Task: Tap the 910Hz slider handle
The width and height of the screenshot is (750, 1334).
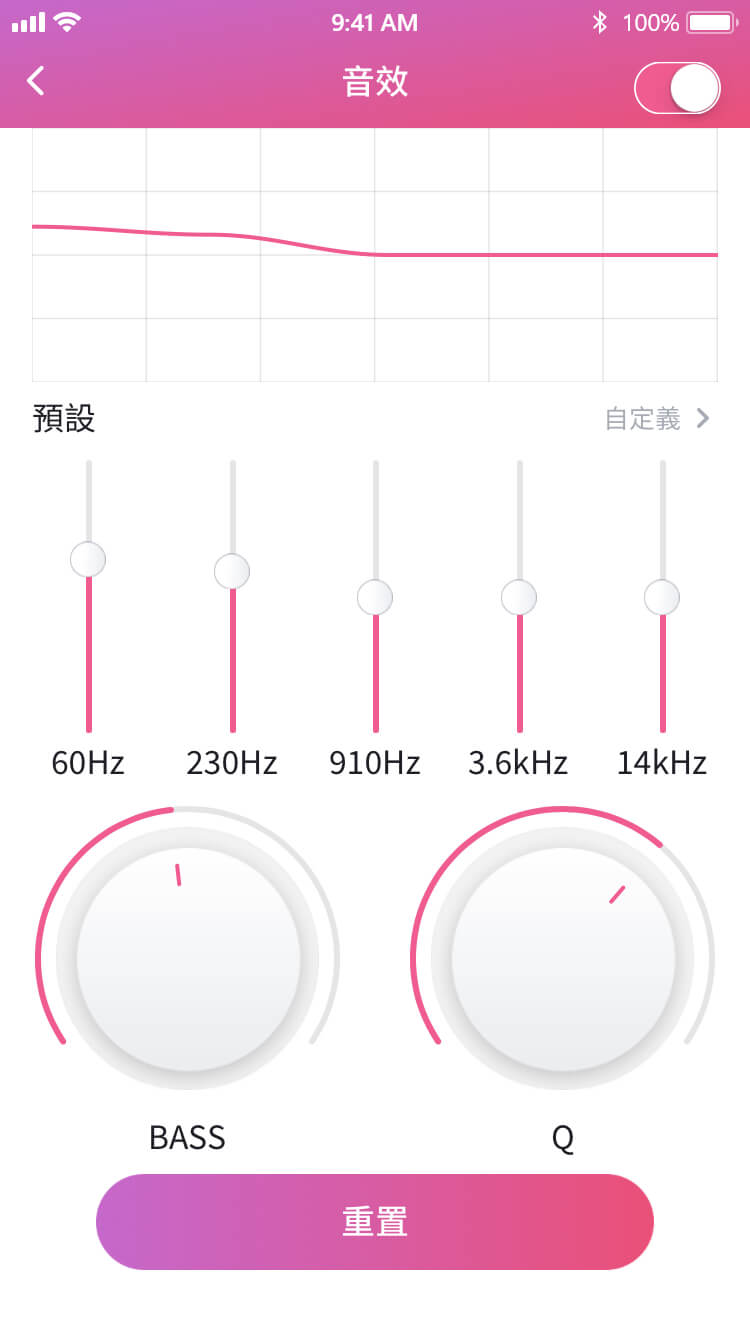Action: tap(375, 598)
